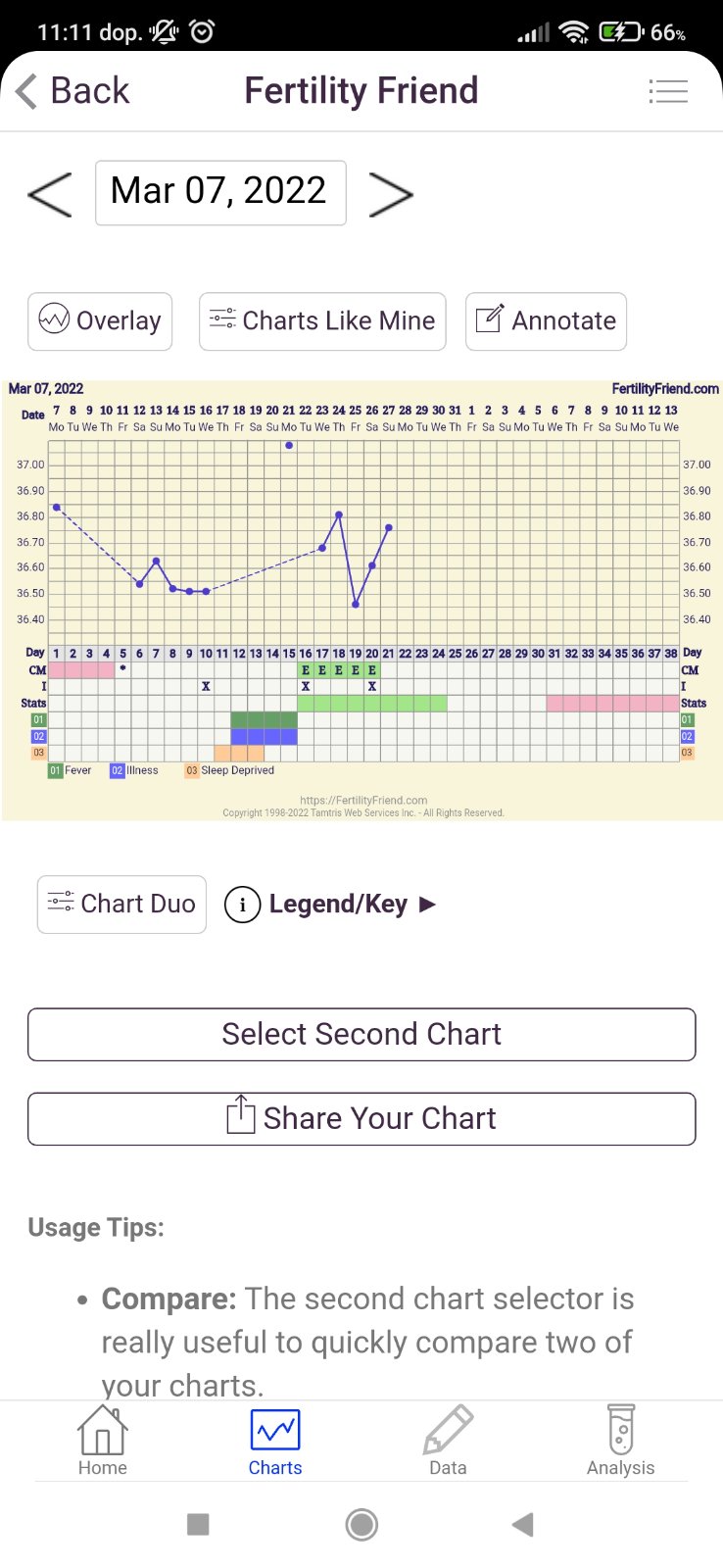Choose Select Second Chart

click(361, 1034)
